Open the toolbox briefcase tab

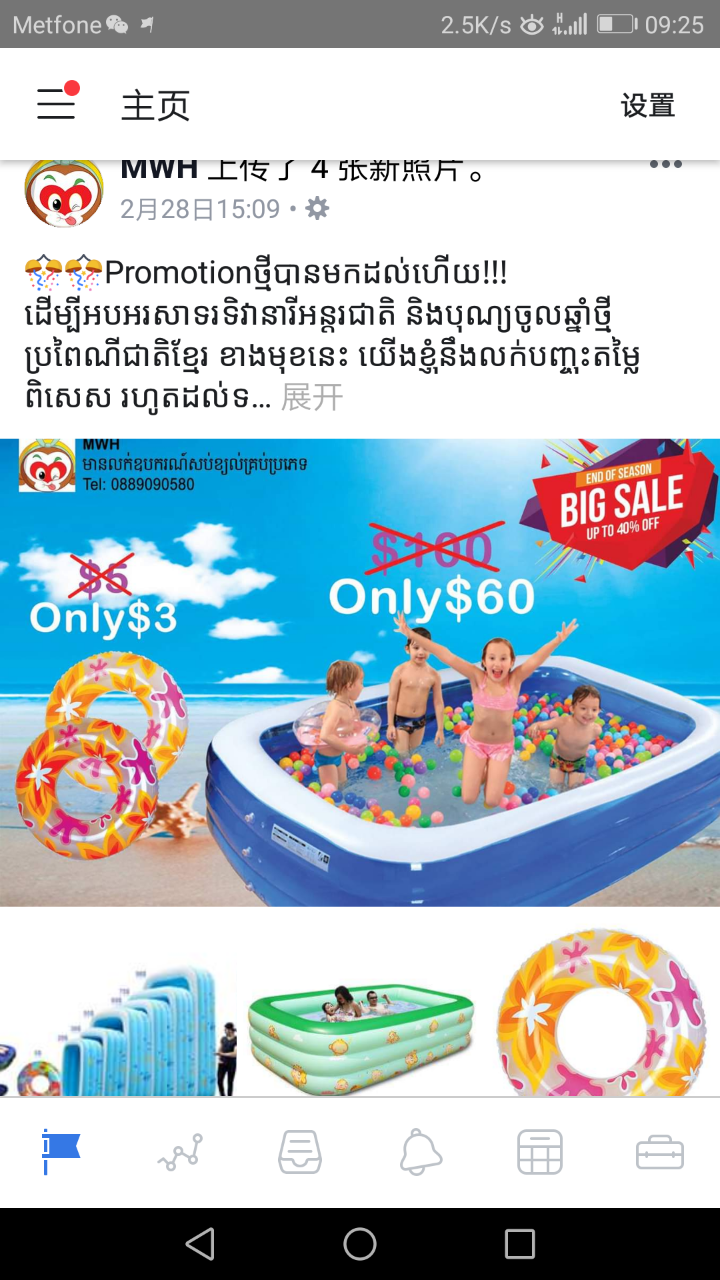click(660, 1152)
